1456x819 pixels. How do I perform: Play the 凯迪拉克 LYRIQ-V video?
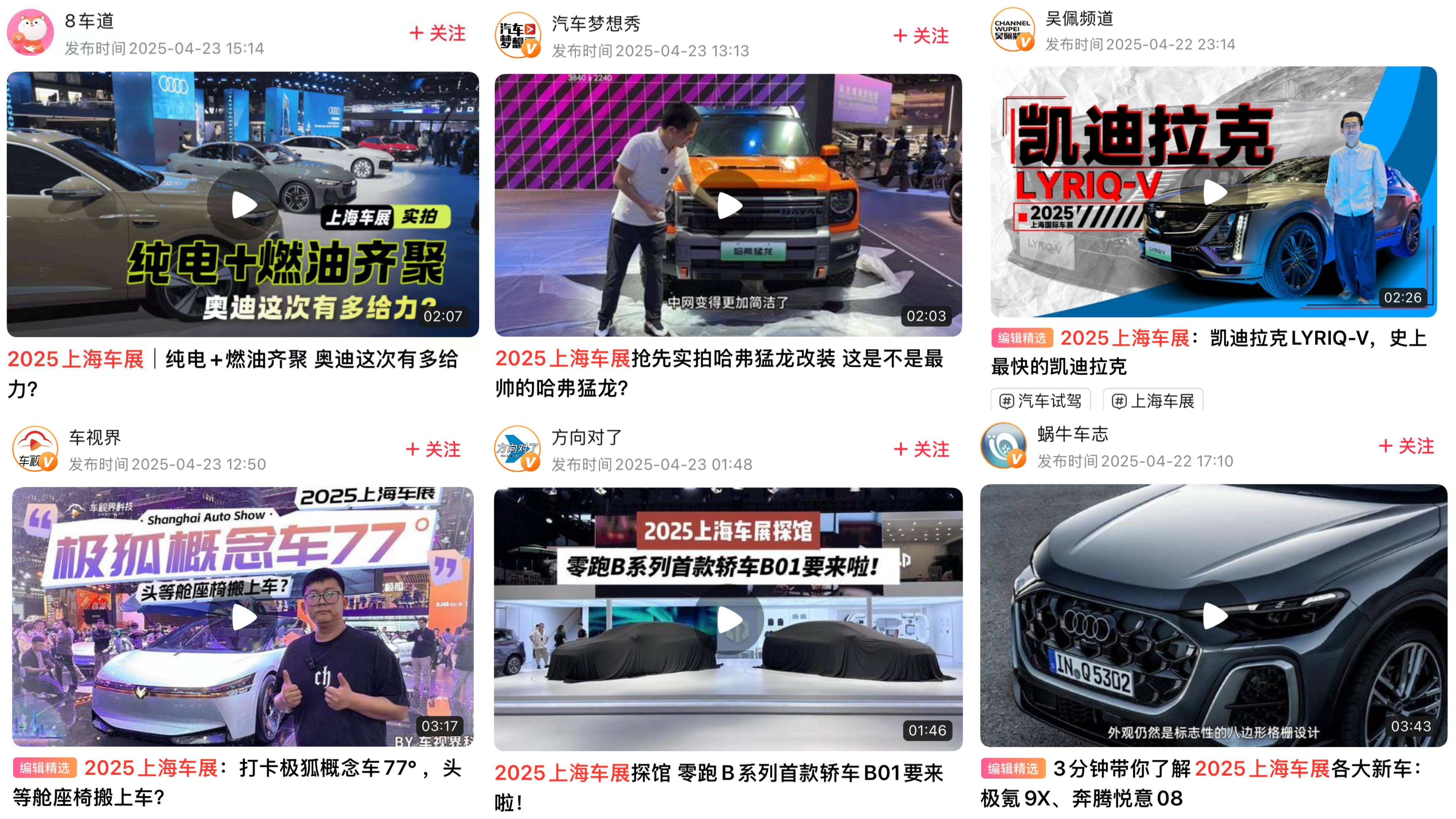click(x=1214, y=192)
